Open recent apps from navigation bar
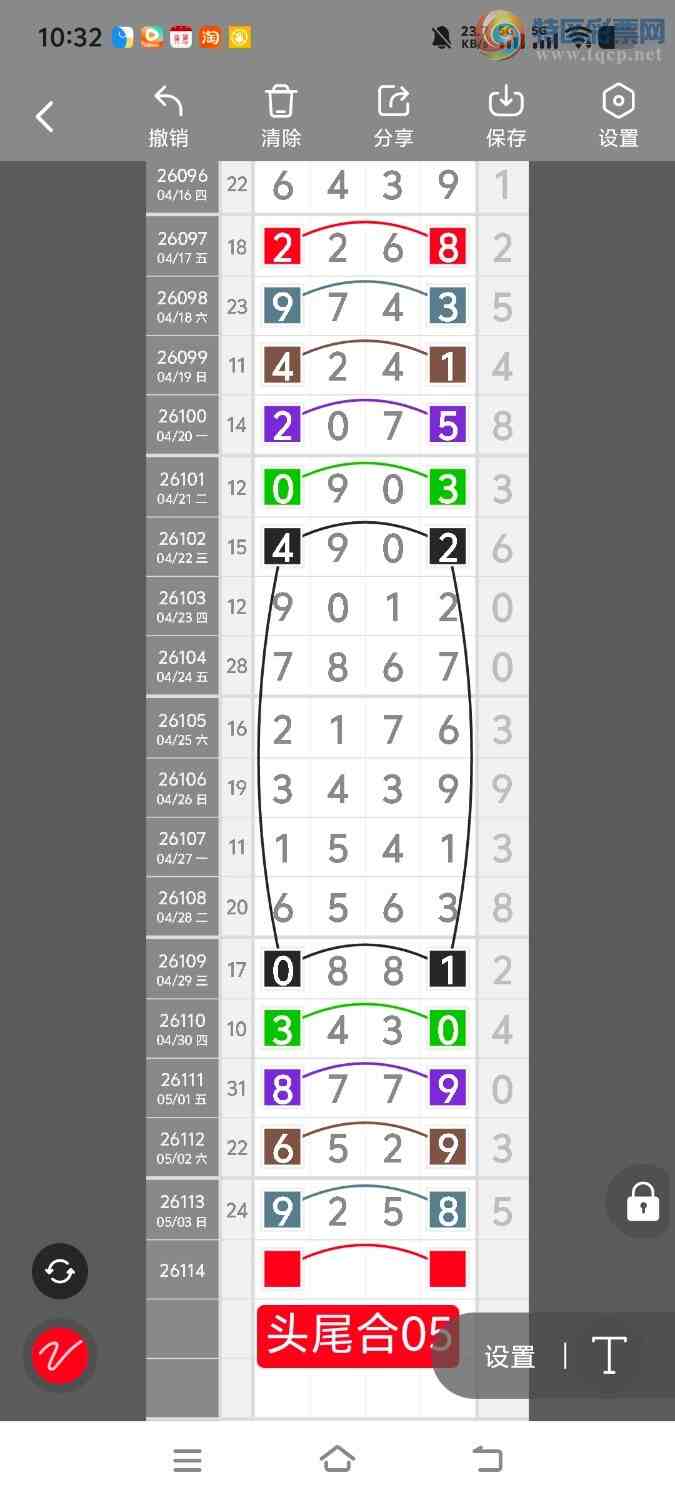 (187, 1460)
